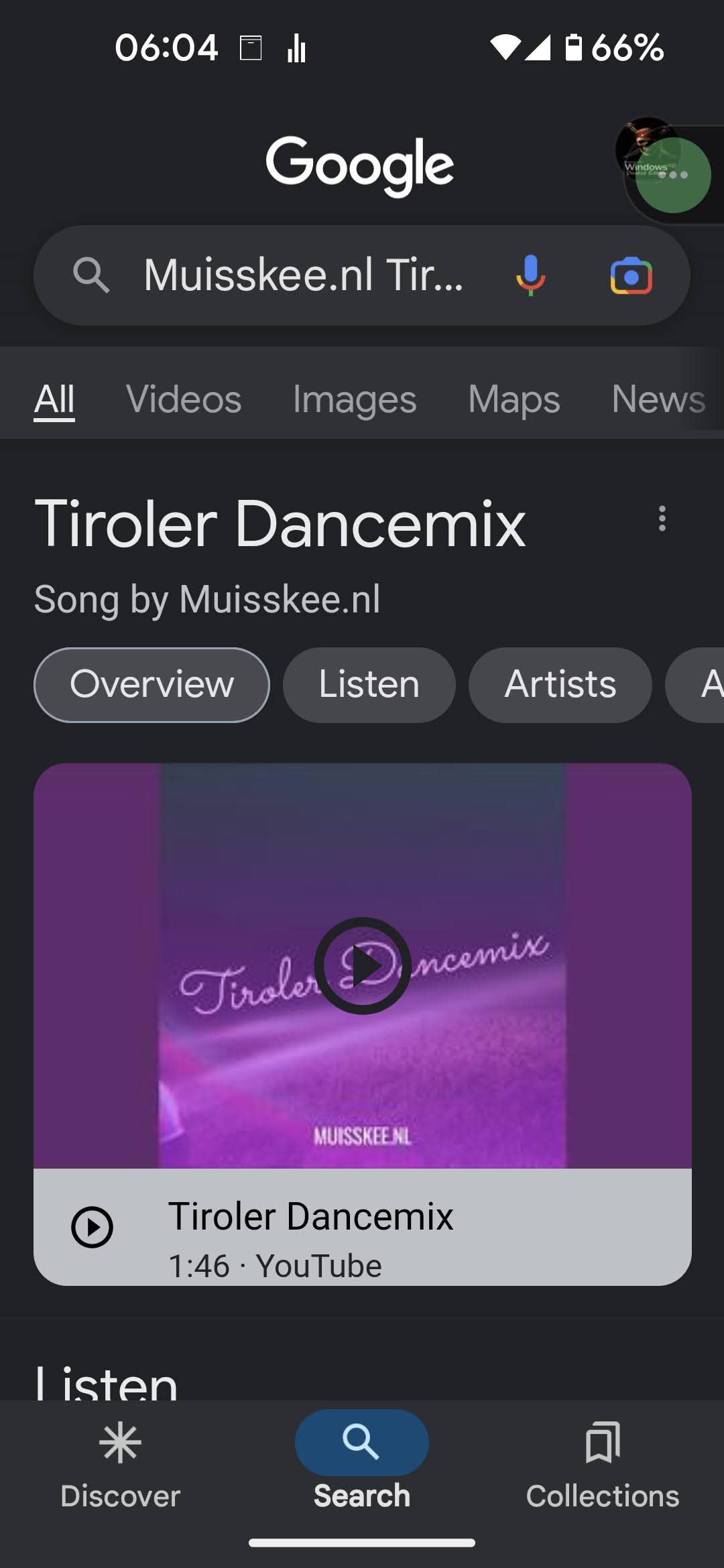Switch to the Images results tab

pyautogui.click(x=355, y=399)
